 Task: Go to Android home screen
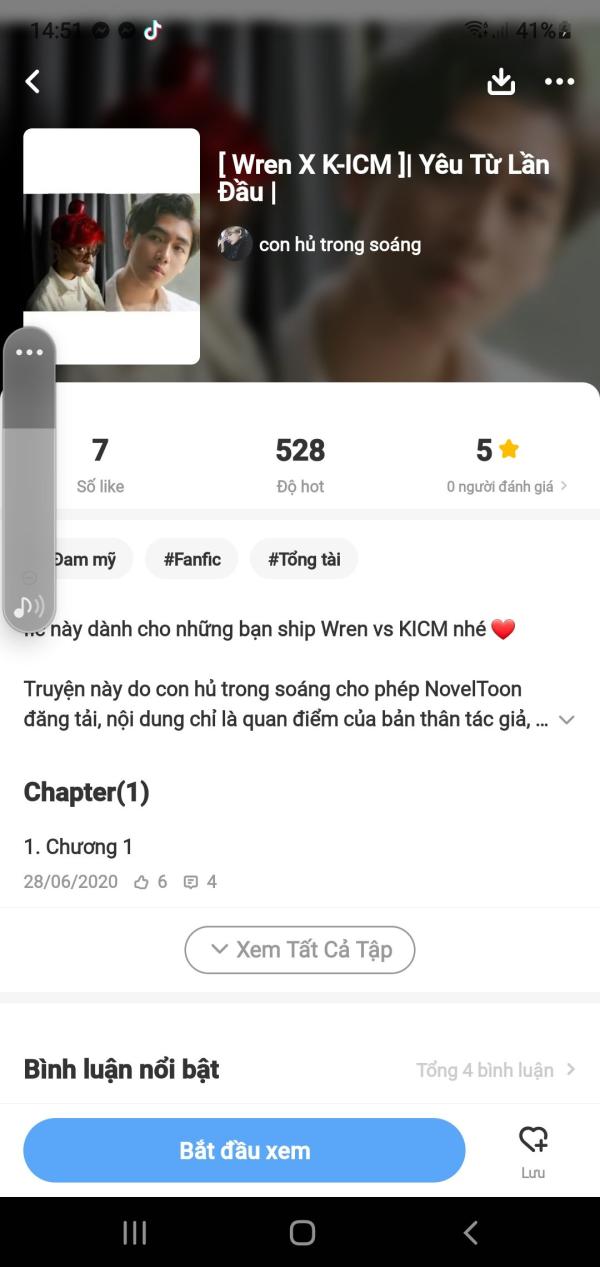pos(302,1233)
